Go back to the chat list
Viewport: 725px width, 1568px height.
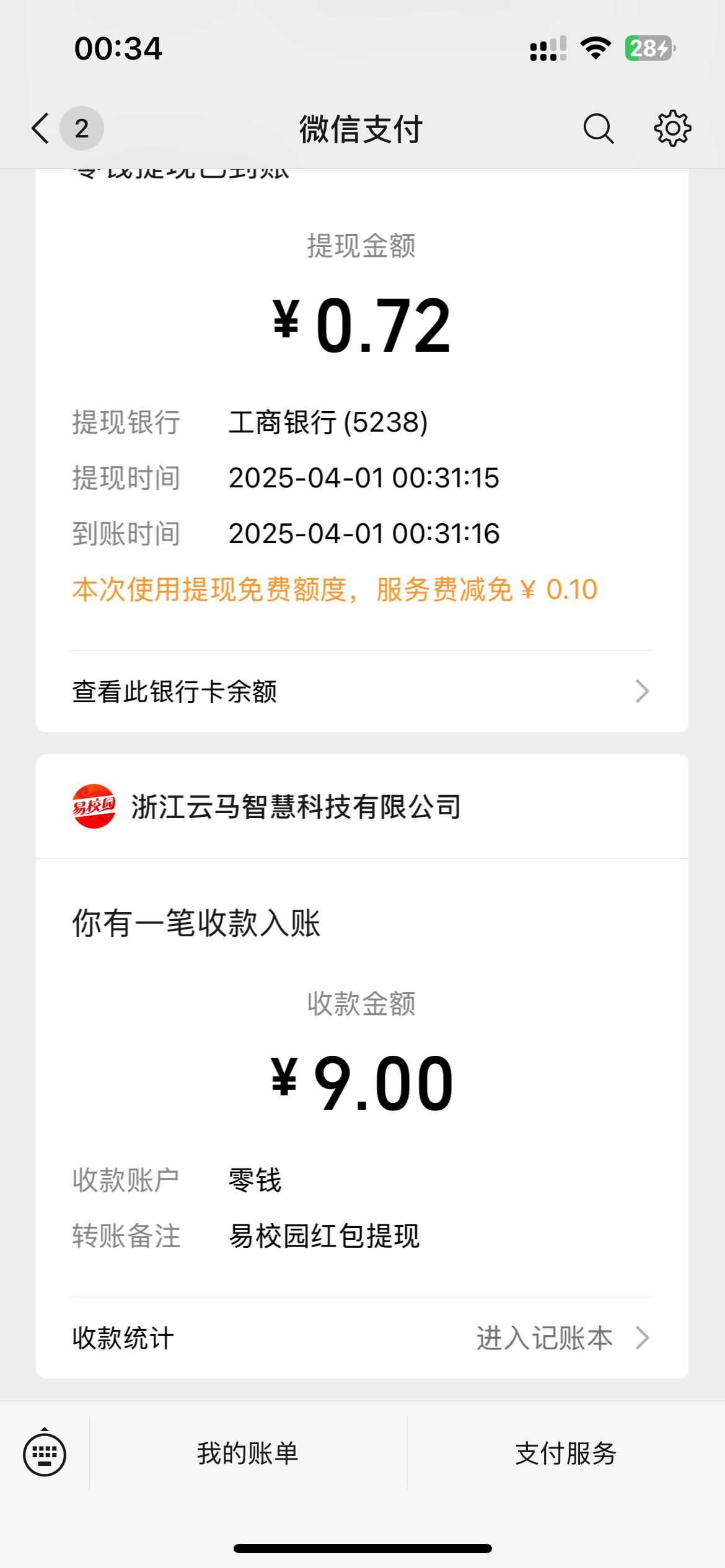41,129
